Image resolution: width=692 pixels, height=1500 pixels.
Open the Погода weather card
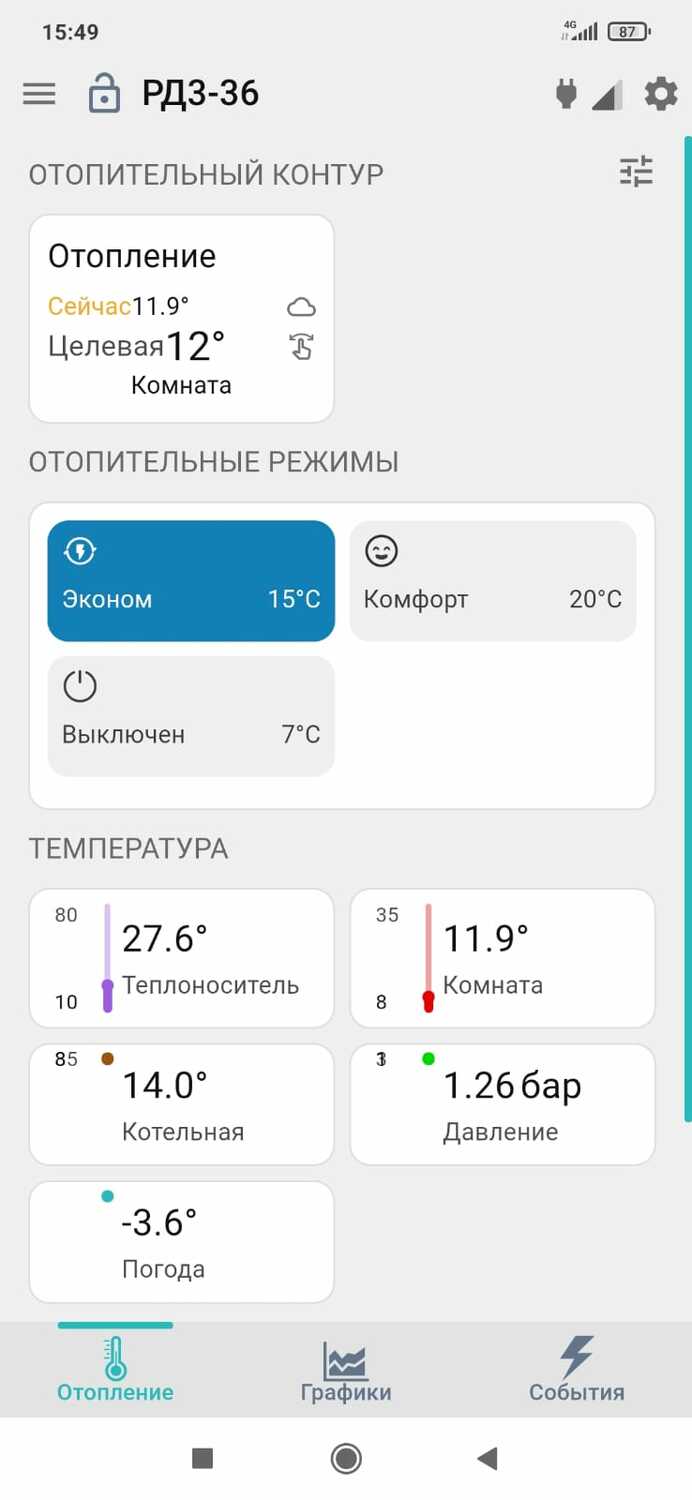tap(181, 1241)
